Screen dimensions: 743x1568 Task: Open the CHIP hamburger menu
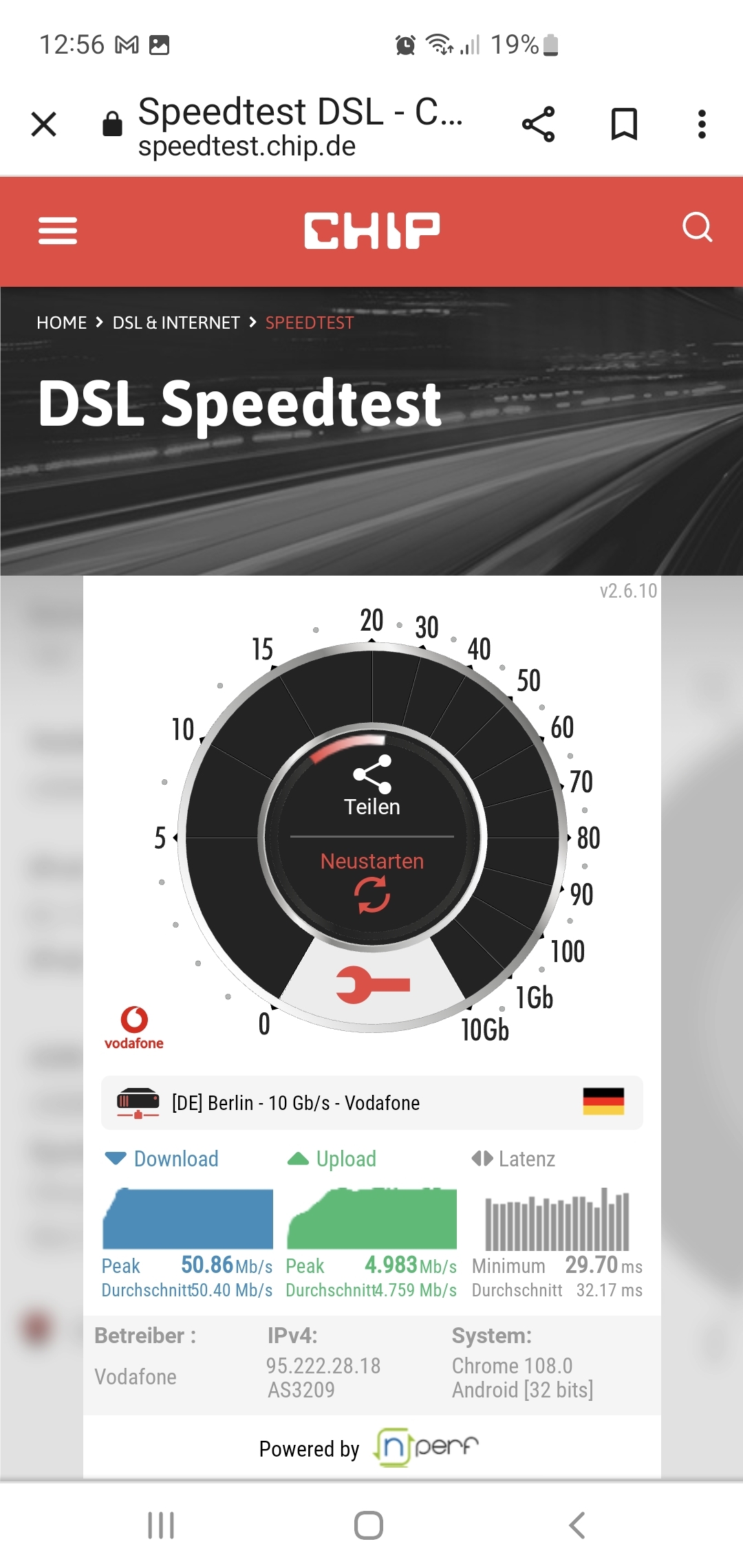coord(58,230)
